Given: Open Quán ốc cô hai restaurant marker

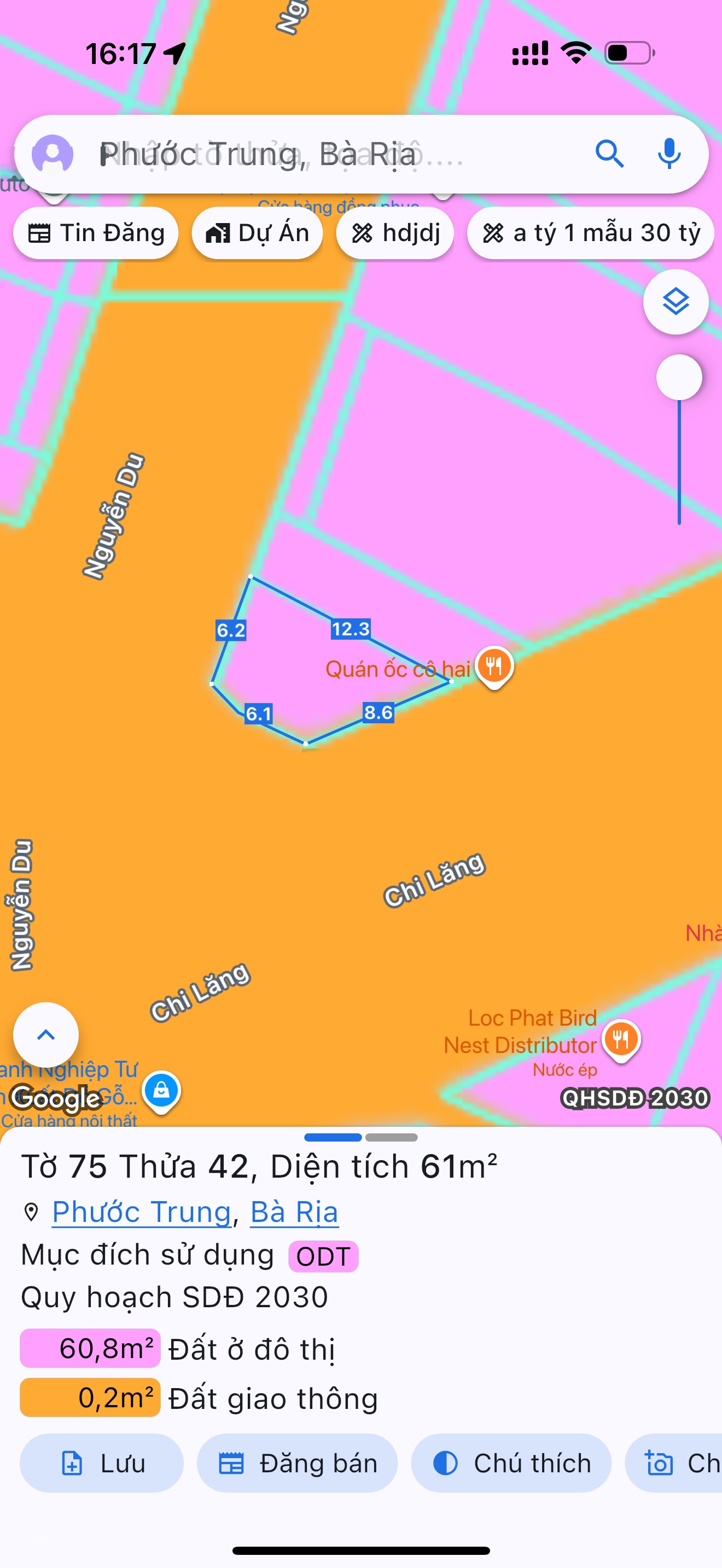Looking at the screenshot, I should [x=494, y=666].
